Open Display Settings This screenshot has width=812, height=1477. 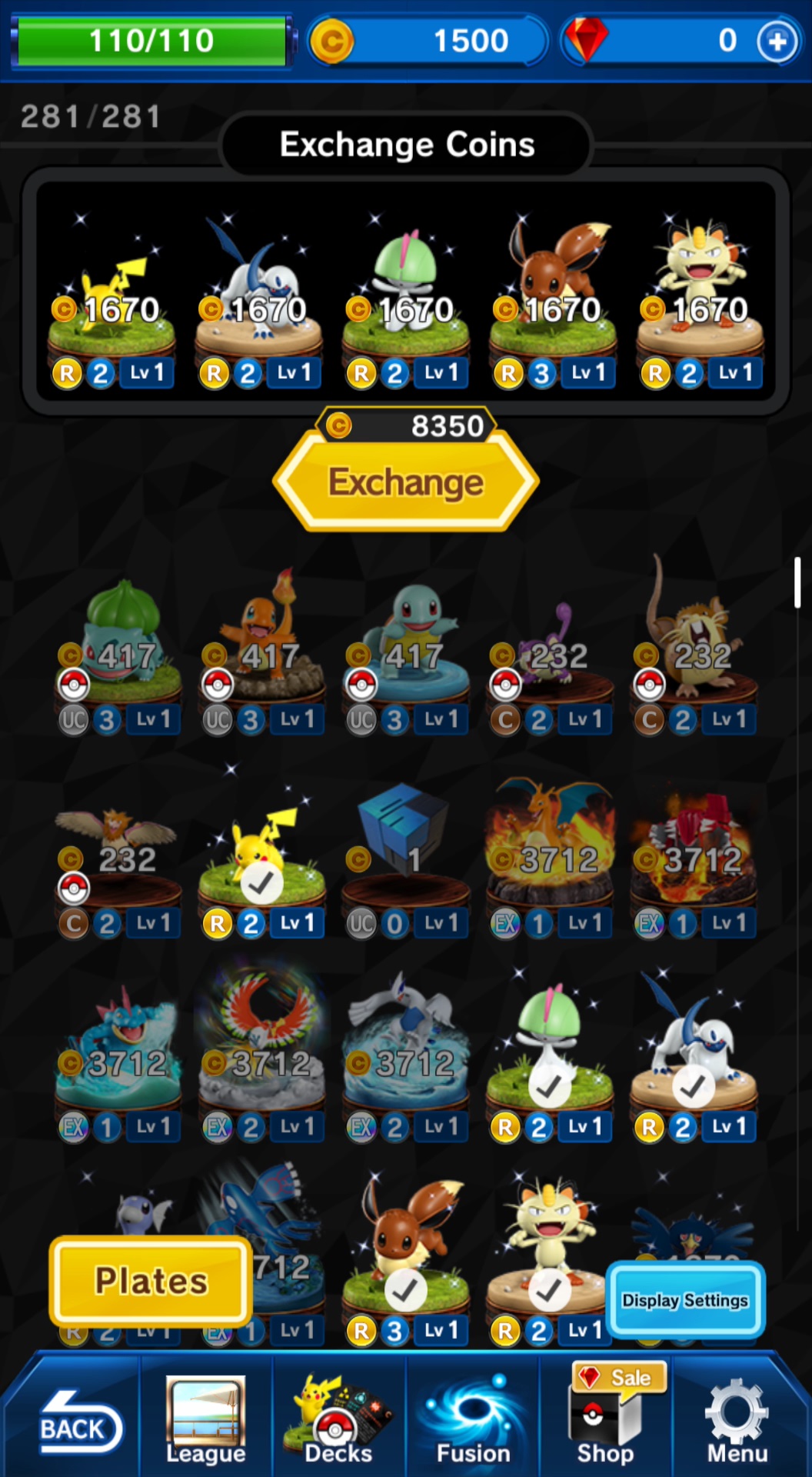click(x=685, y=1300)
